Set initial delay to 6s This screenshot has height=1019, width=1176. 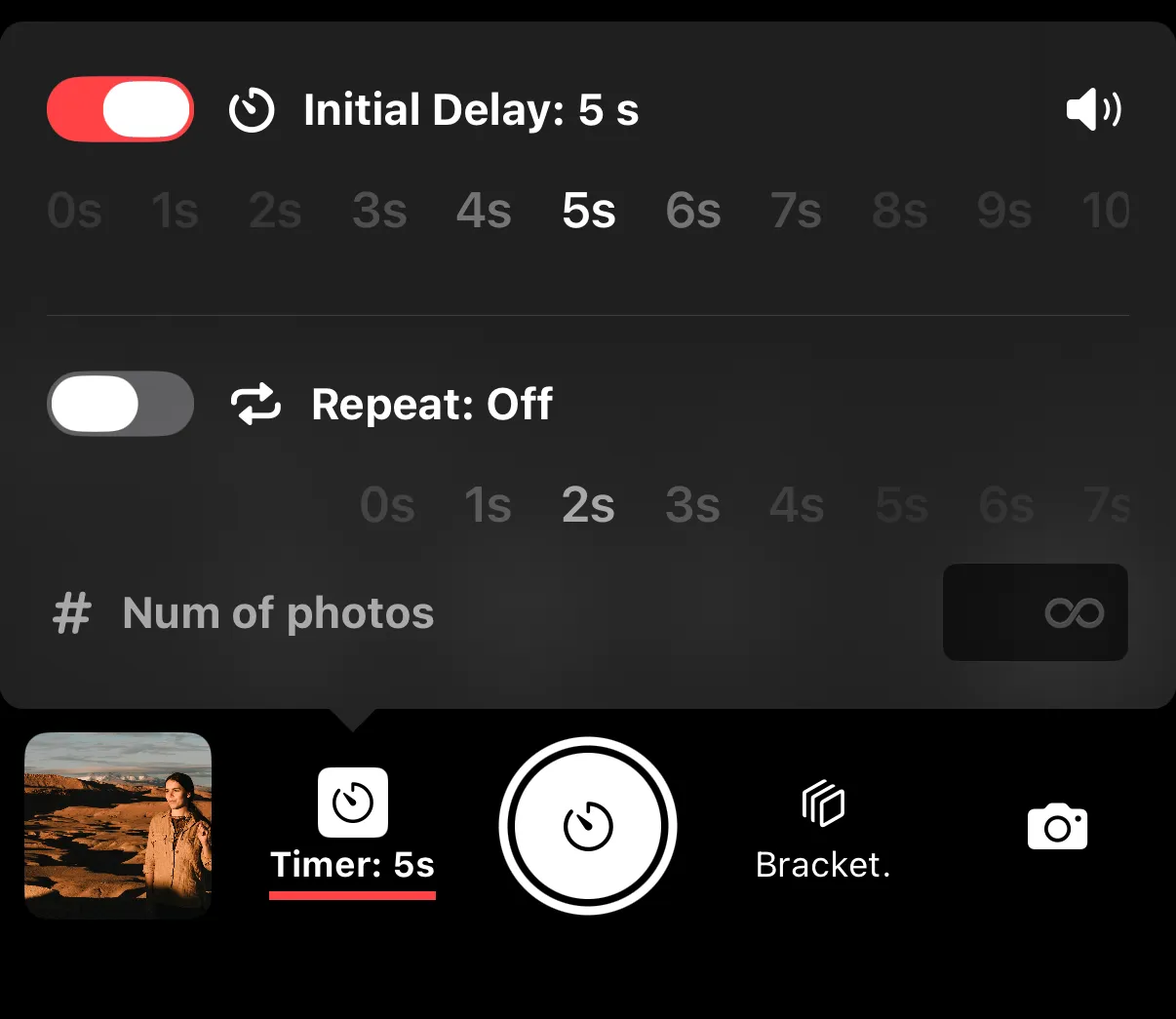692,211
